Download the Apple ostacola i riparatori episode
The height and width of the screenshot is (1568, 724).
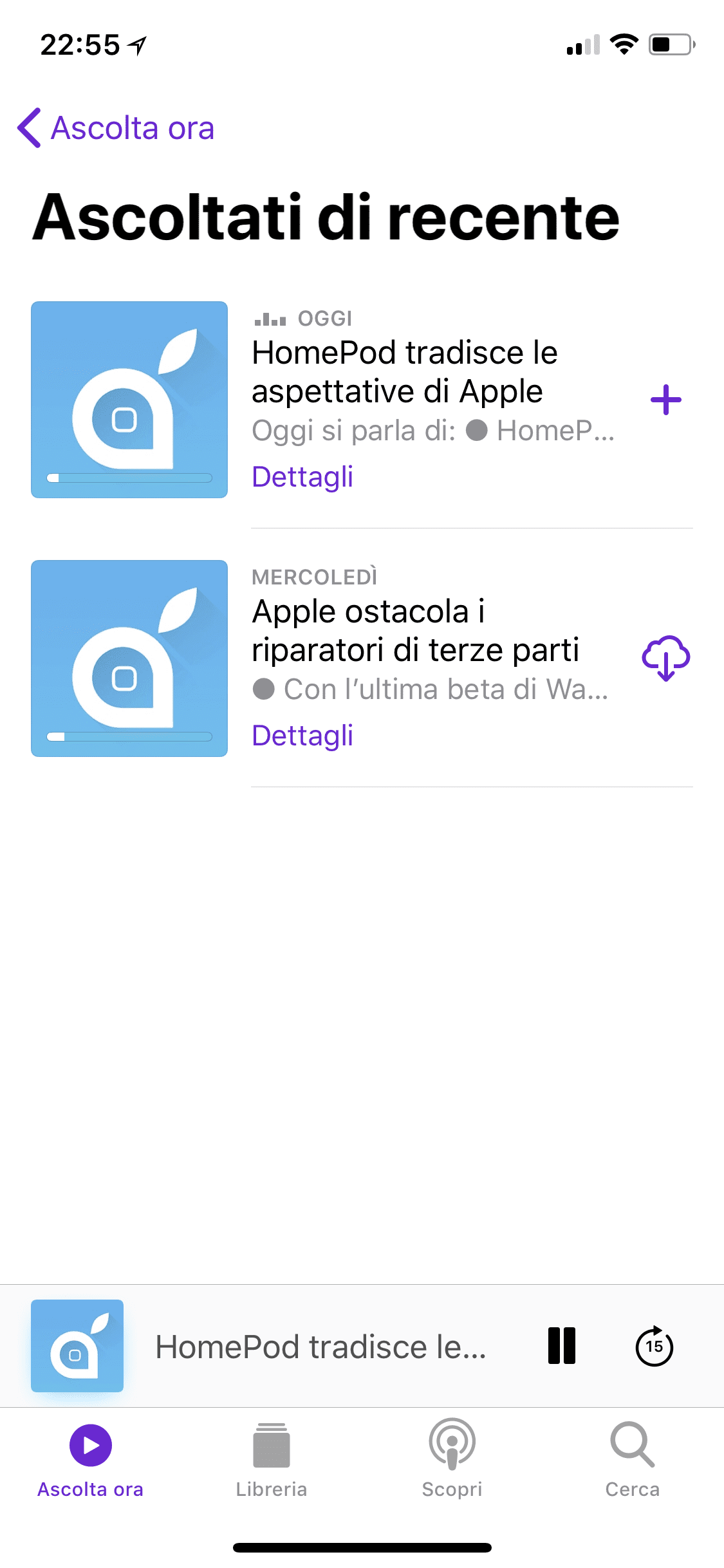pyautogui.click(x=666, y=658)
